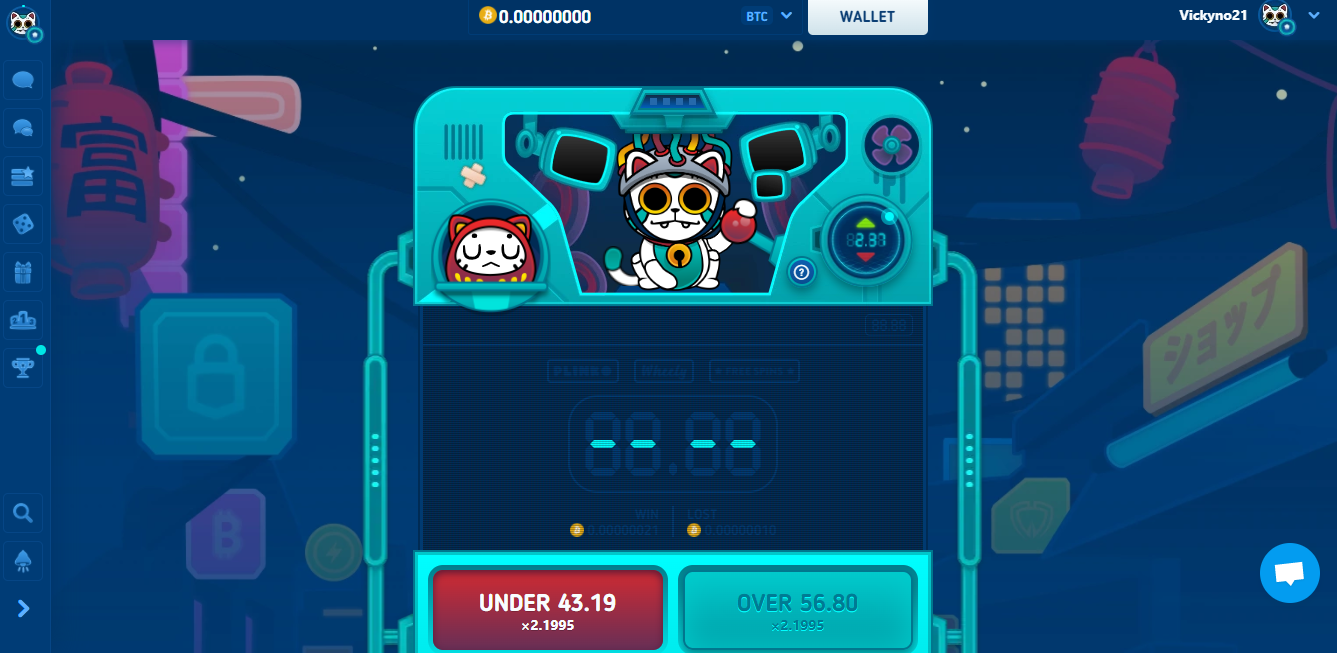Open the Vickyno21 profile menu
Image resolution: width=1337 pixels, height=653 pixels.
1250,16
